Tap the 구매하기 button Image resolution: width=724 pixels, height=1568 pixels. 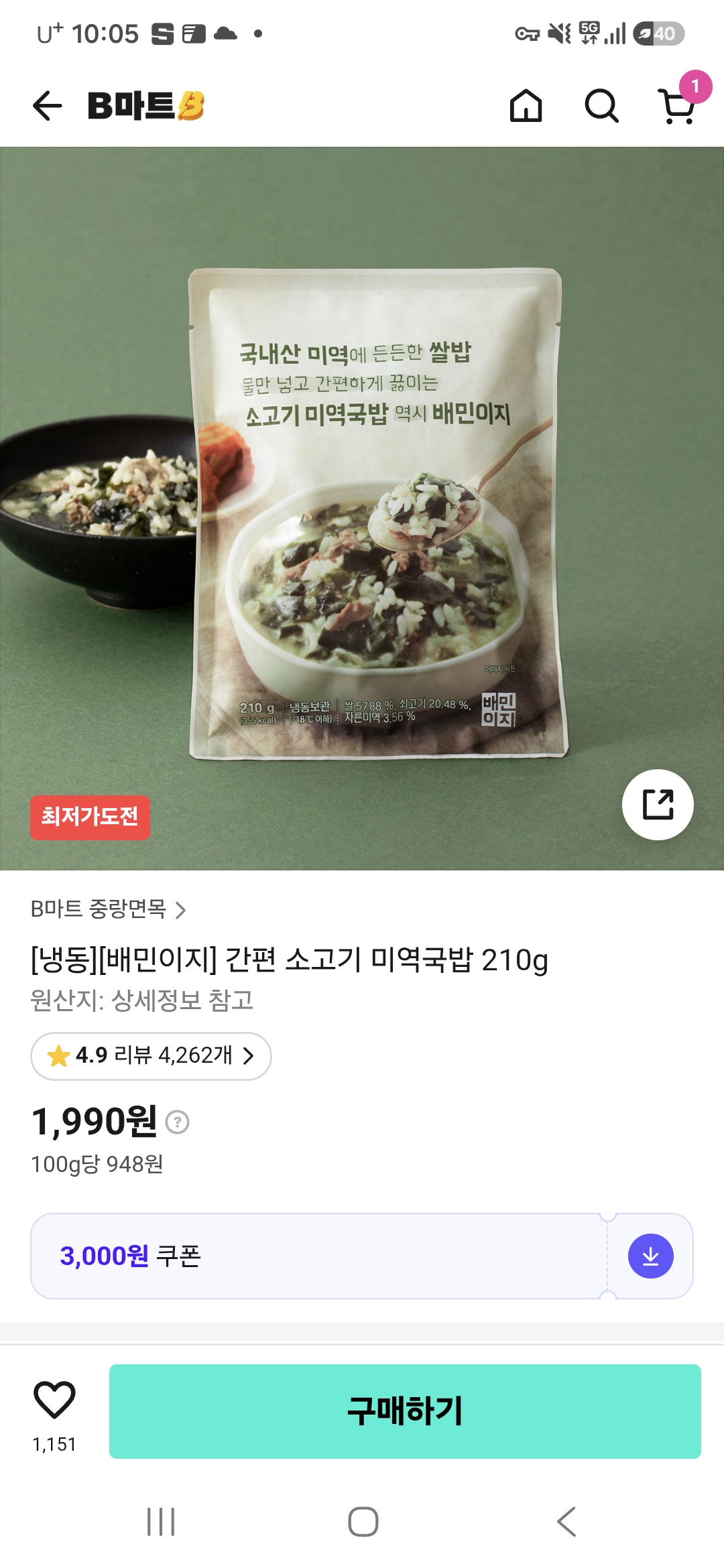point(405,1411)
